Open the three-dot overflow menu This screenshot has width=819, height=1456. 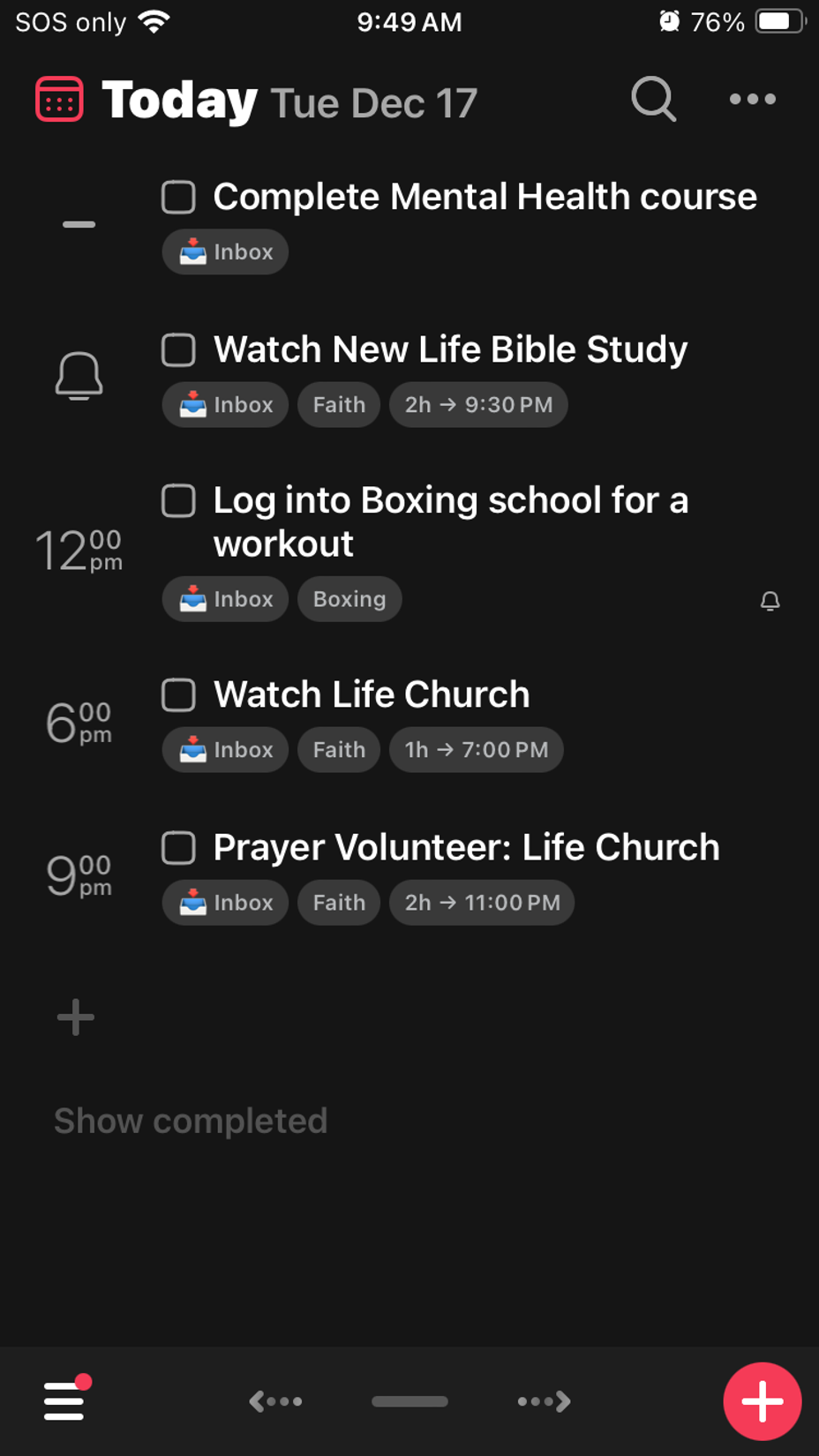[x=753, y=99]
